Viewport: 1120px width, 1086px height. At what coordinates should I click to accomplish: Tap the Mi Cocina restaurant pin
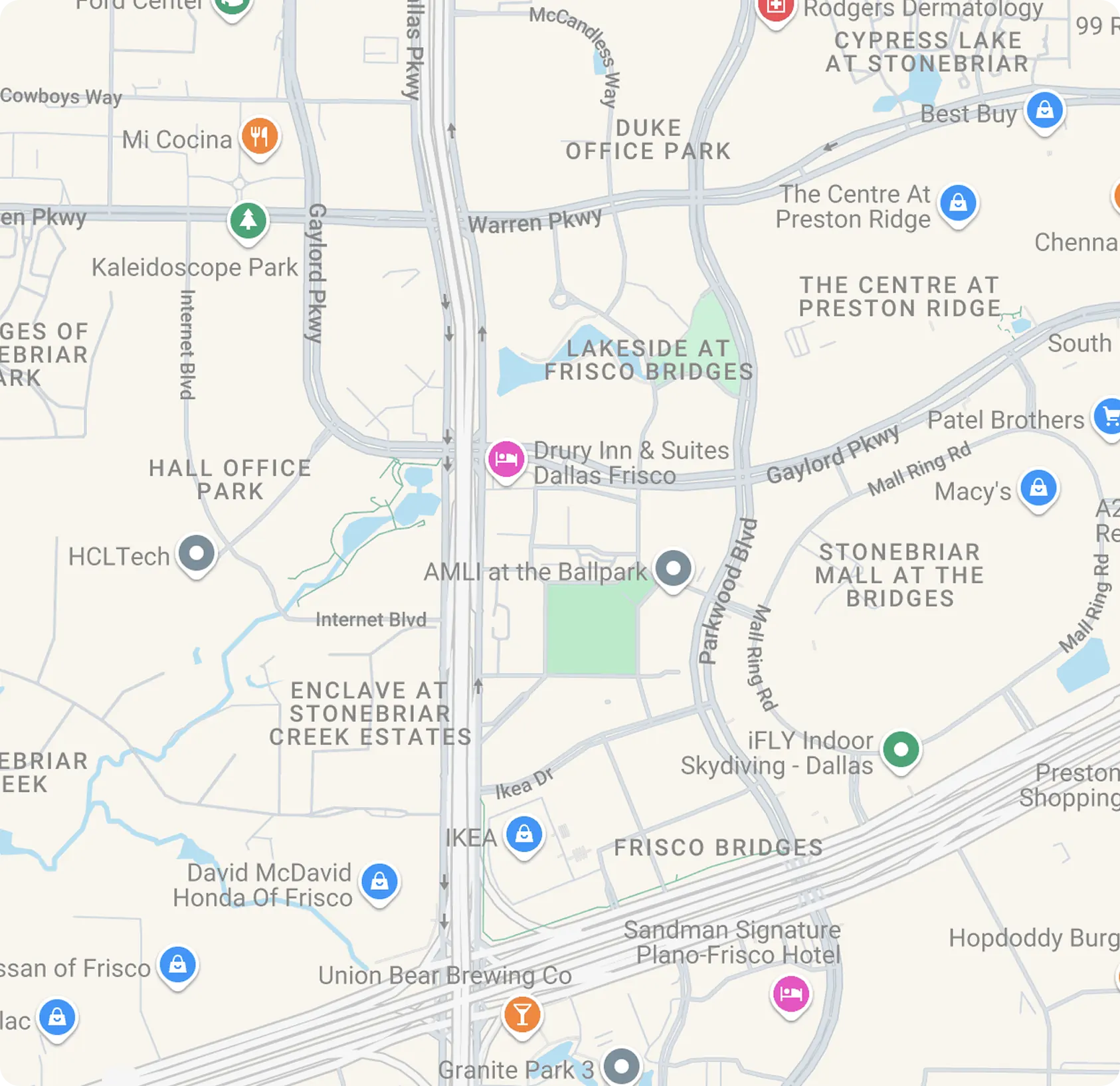pos(259,137)
